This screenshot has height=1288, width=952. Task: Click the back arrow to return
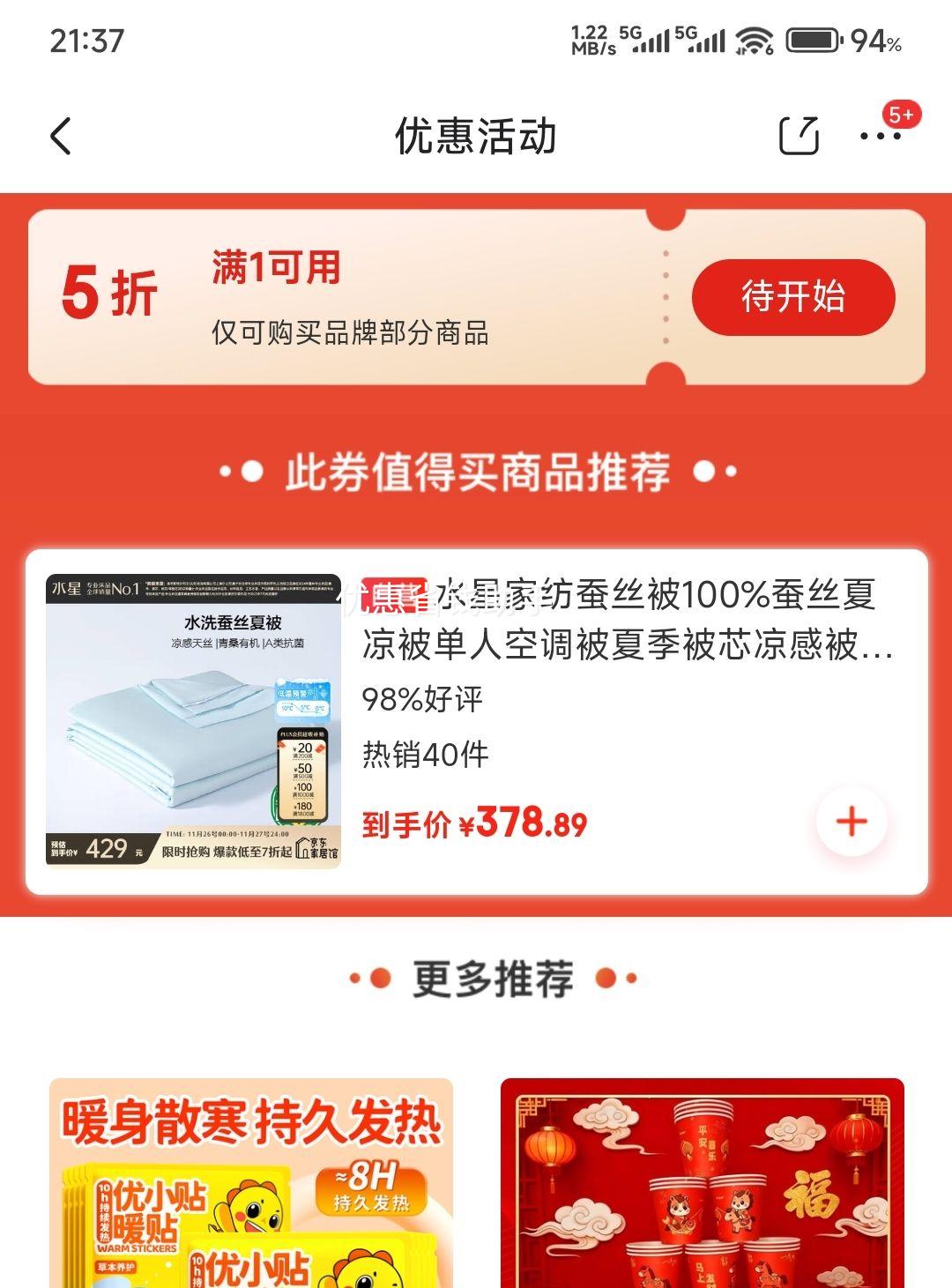coord(59,137)
